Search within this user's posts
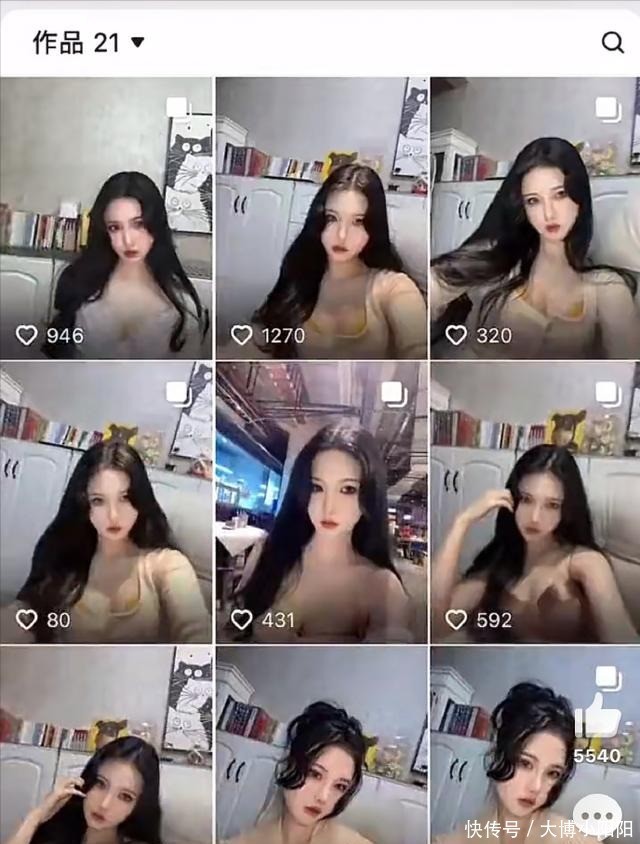The height and width of the screenshot is (844, 640). [612, 42]
